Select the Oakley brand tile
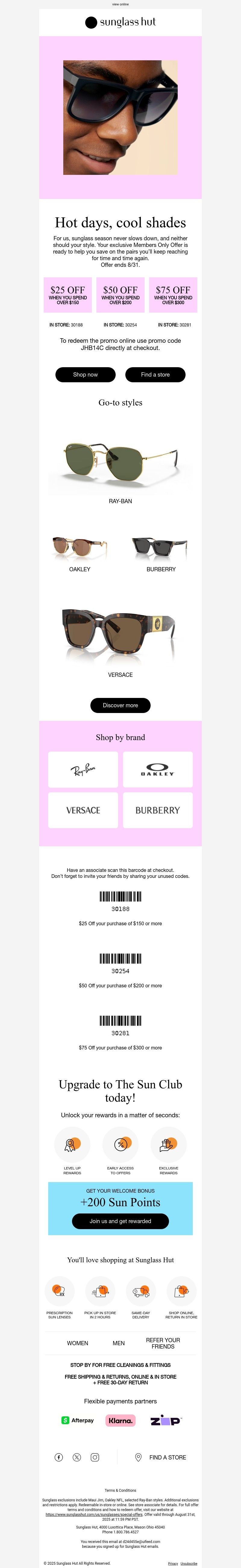 (158, 769)
